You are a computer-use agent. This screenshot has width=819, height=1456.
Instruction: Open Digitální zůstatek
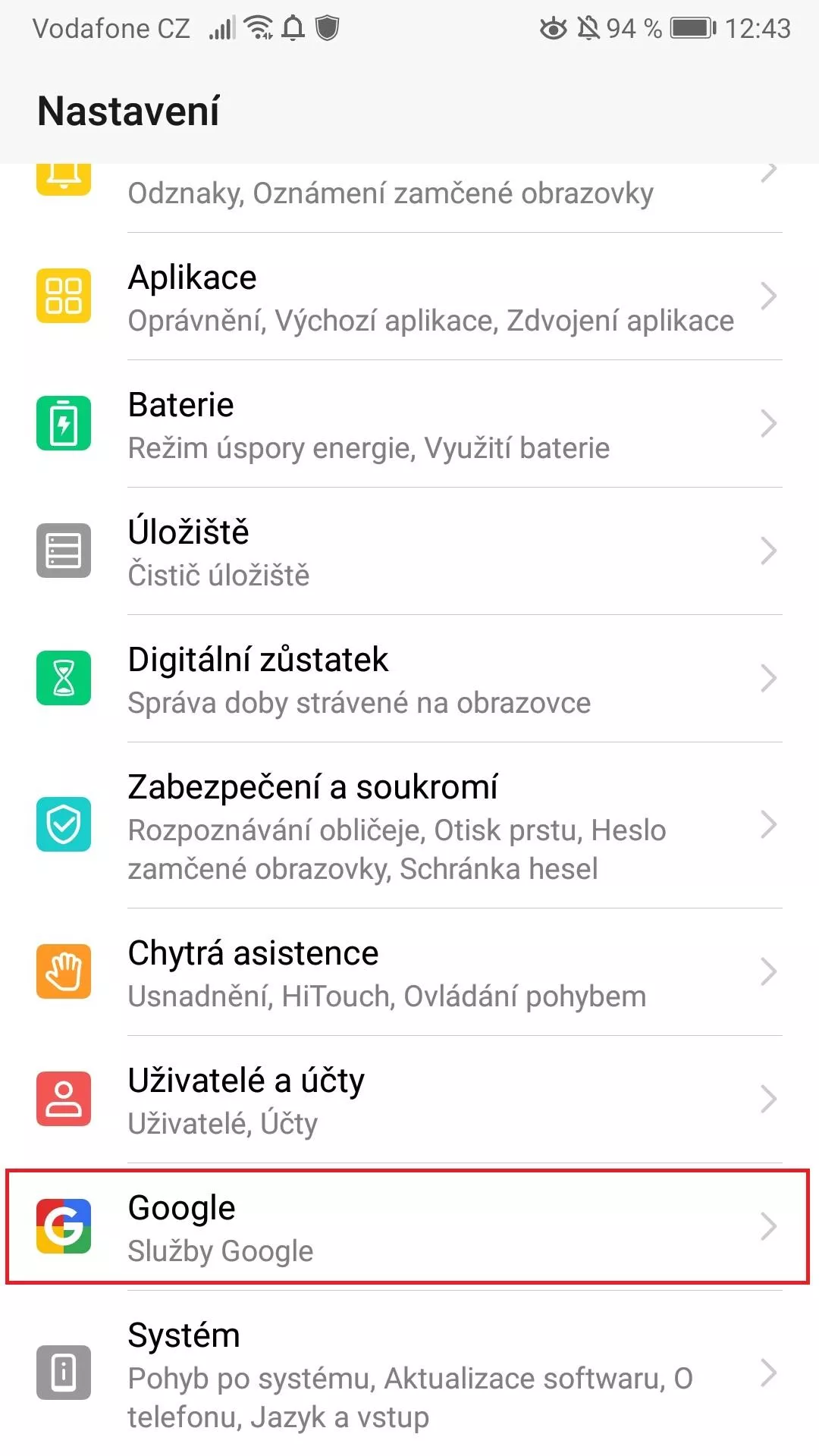point(409,679)
